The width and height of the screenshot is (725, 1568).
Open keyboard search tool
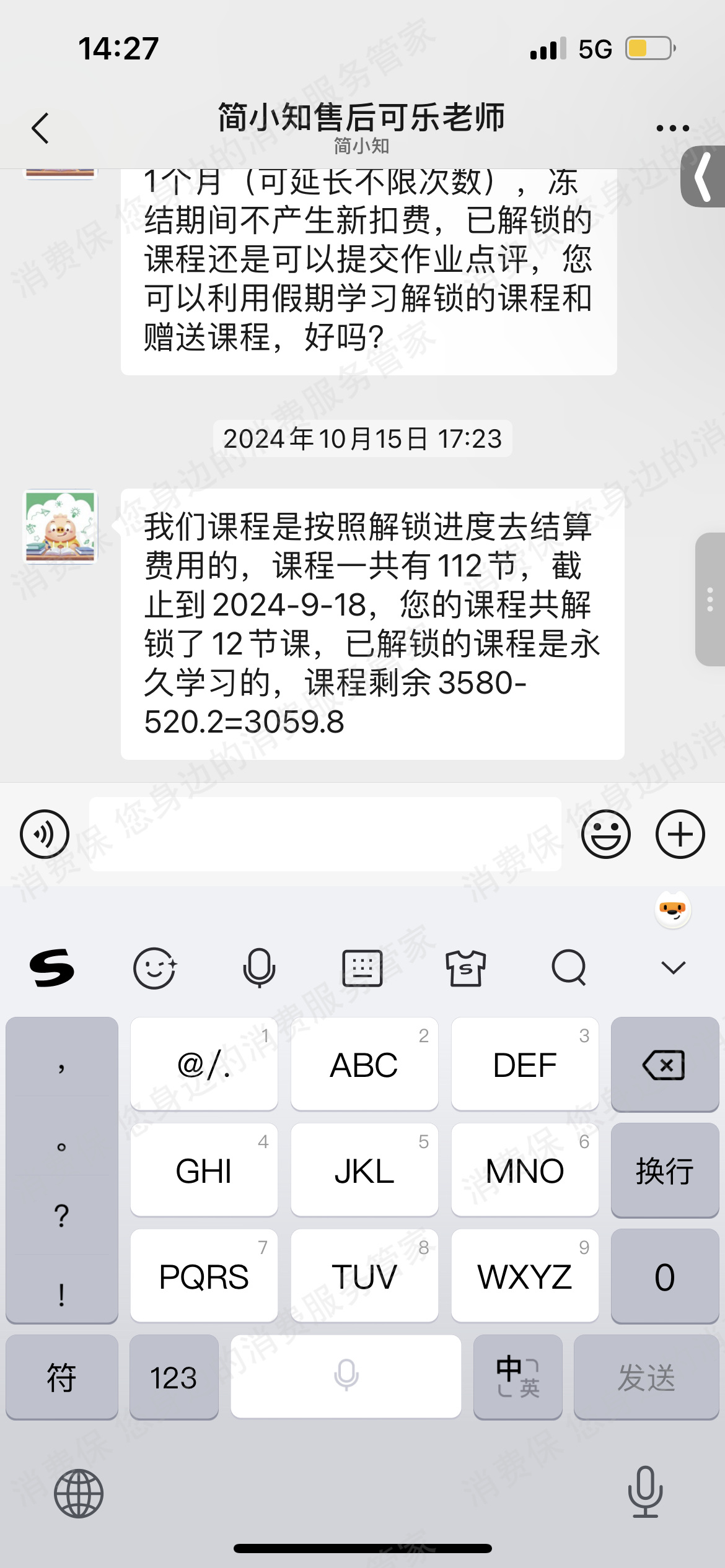coord(569,967)
